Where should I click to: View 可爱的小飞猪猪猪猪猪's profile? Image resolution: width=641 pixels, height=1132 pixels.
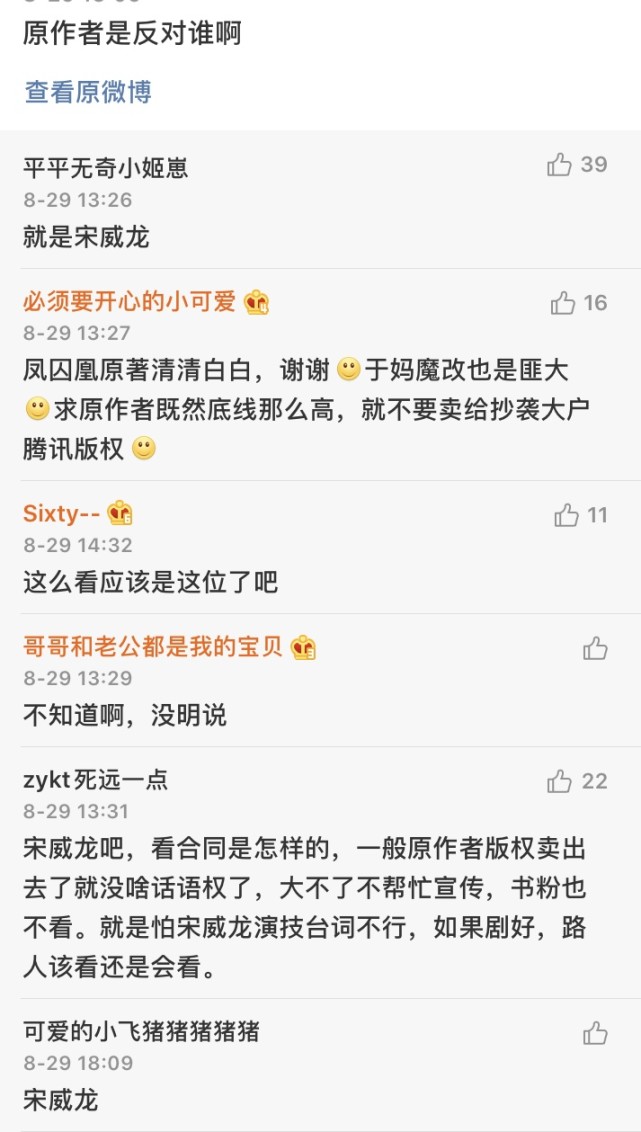tap(141, 1031)
